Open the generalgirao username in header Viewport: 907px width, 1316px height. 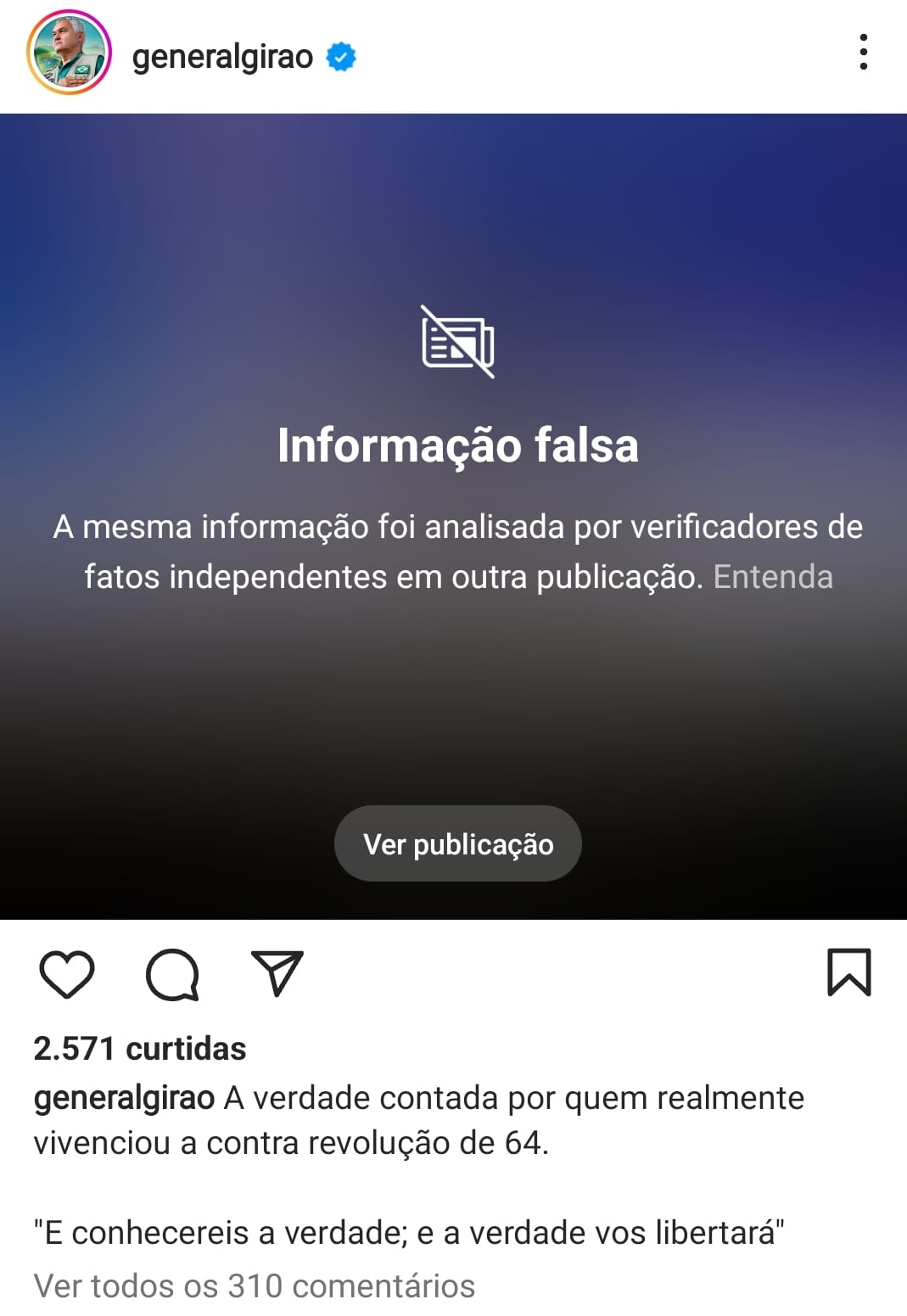[x=222, y=57]
